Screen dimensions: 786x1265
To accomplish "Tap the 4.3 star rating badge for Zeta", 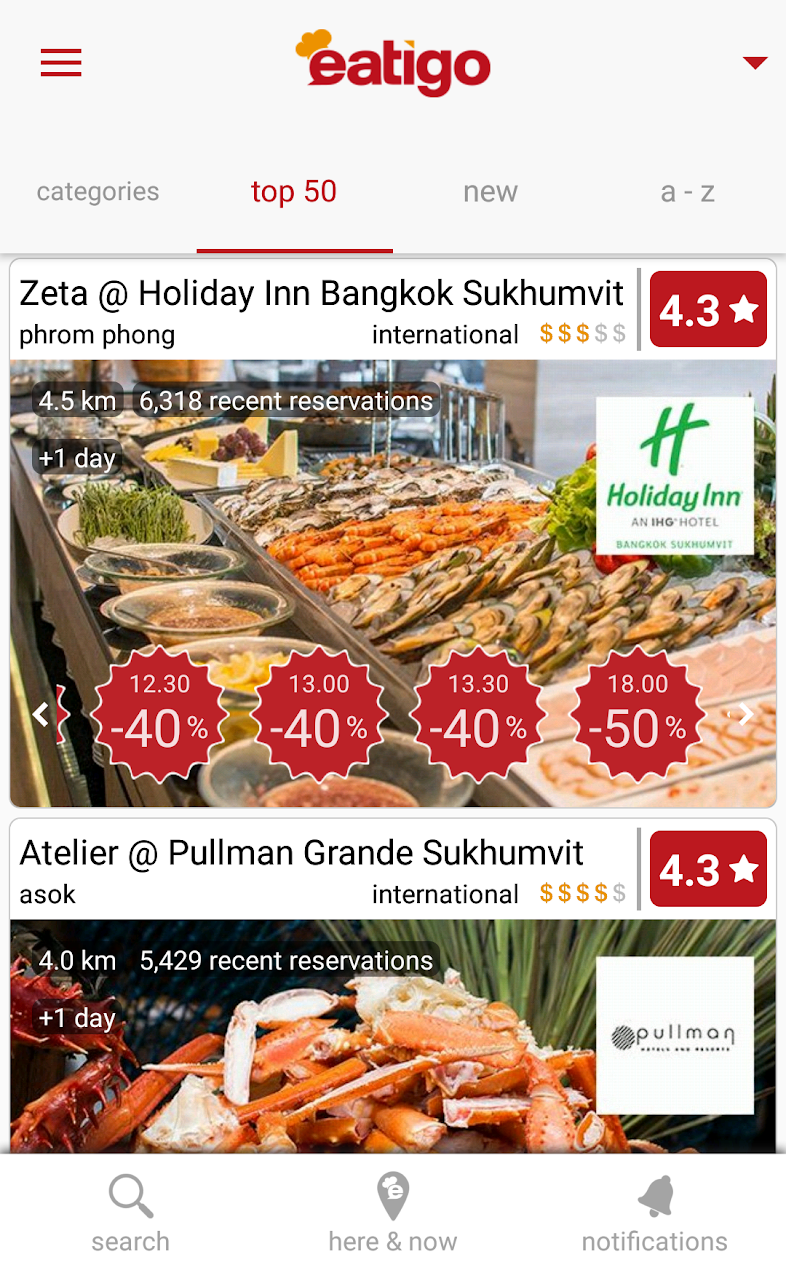I will pos(708,309).
